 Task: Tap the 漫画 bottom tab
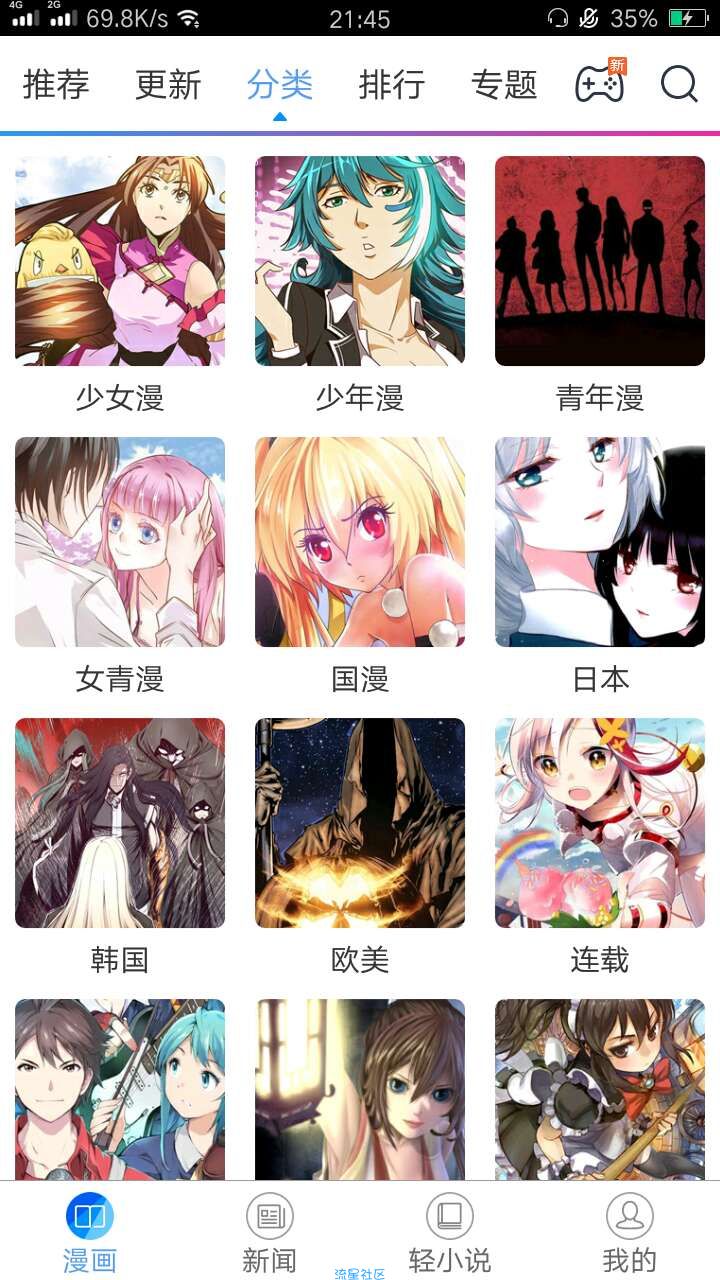90,1232
